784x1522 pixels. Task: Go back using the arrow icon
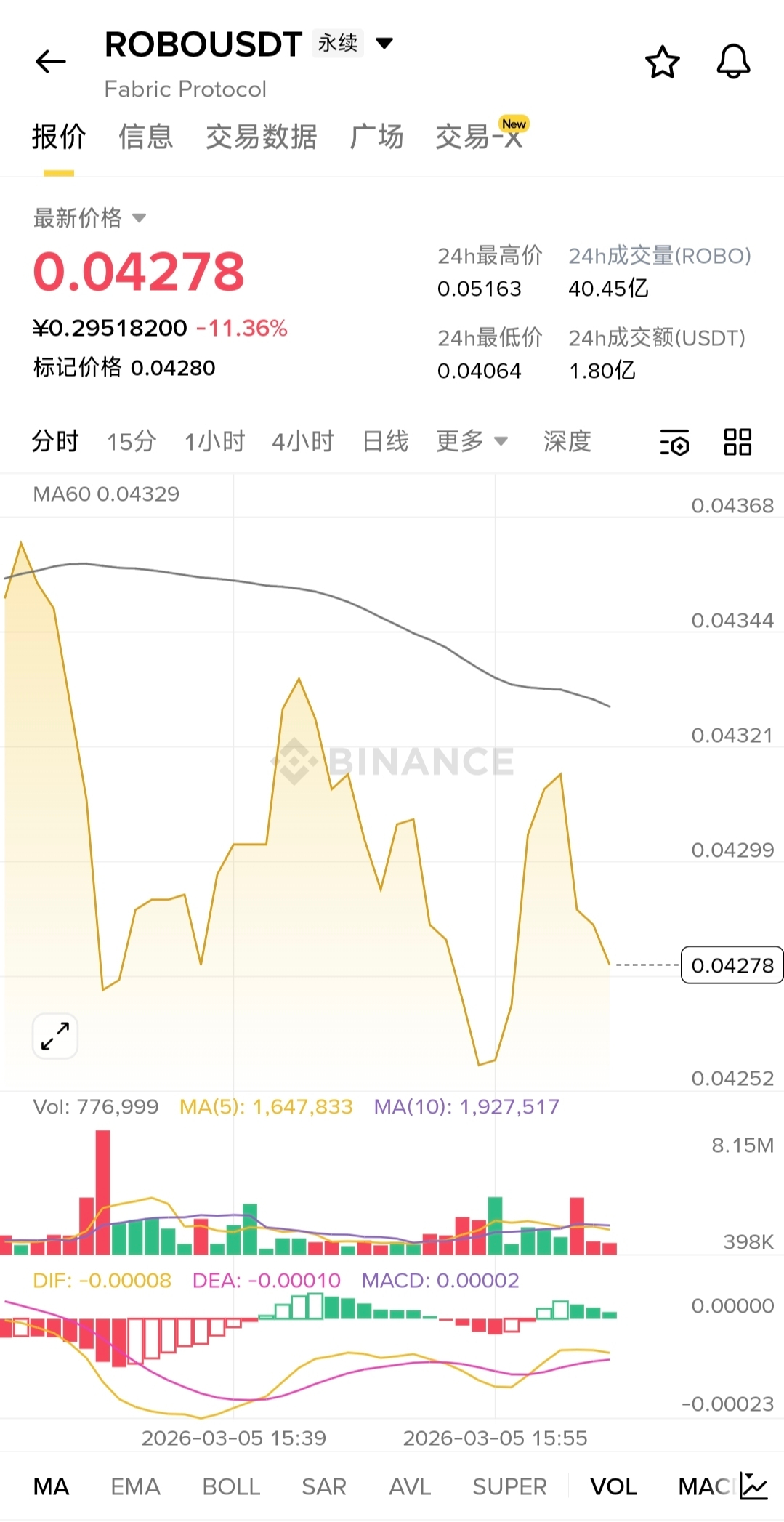click(x=50, y=62)
